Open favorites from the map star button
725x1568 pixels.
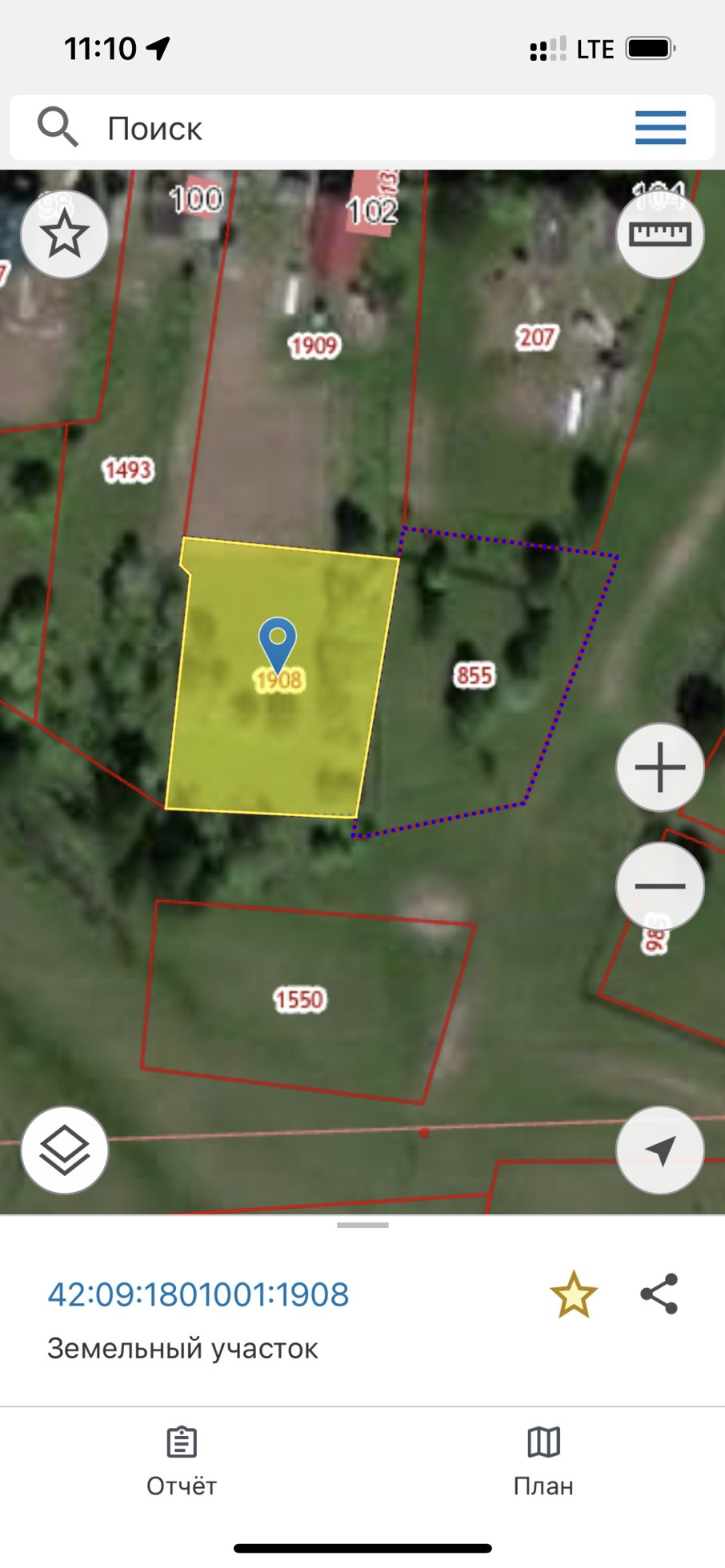[x=64, y=234]
